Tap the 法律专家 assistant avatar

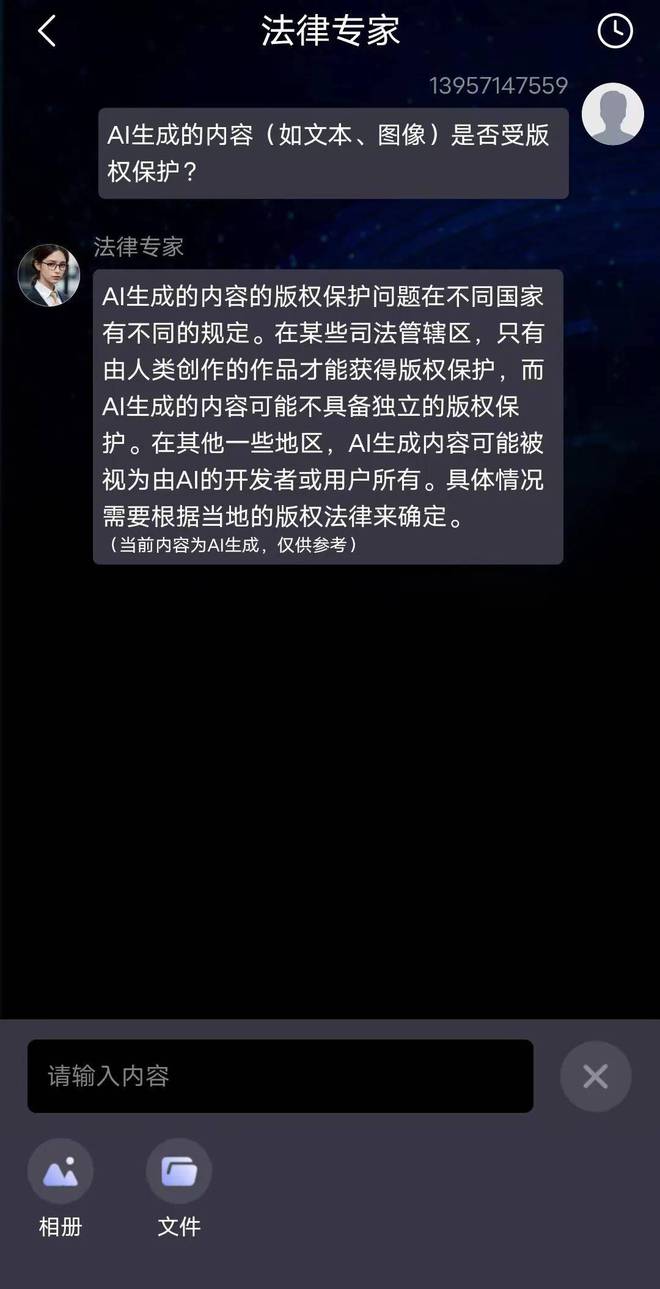pos(49,275)
